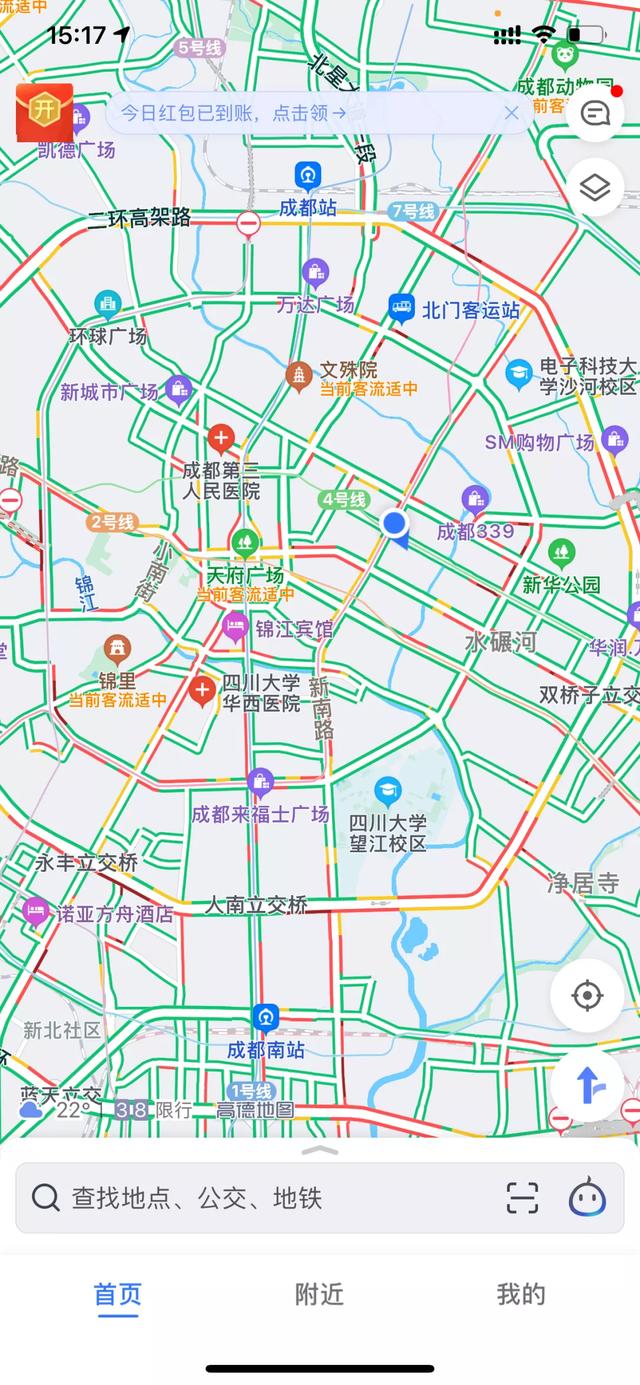
Task: Open the scan code icon in search bar
Action: pos(522,1197)
